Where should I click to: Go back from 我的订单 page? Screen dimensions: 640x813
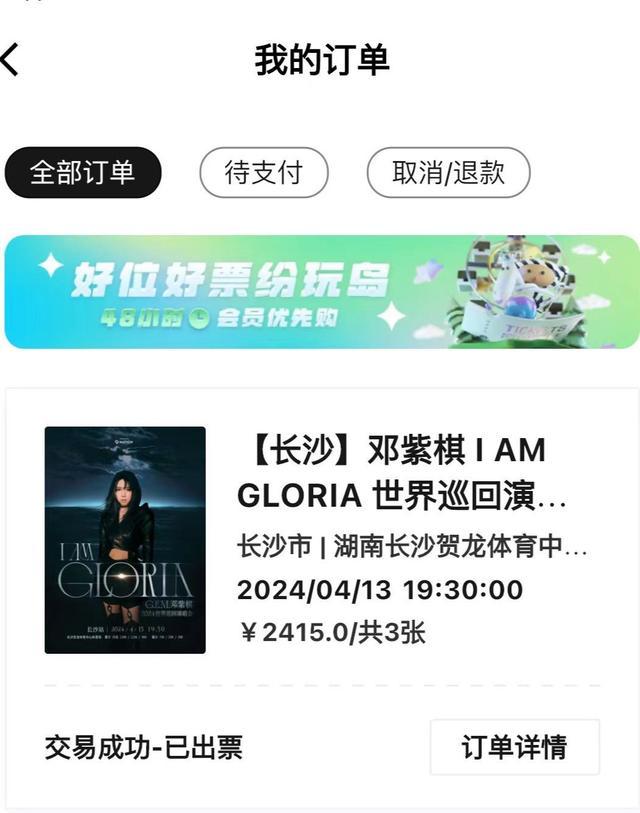[x=10, y=60]
